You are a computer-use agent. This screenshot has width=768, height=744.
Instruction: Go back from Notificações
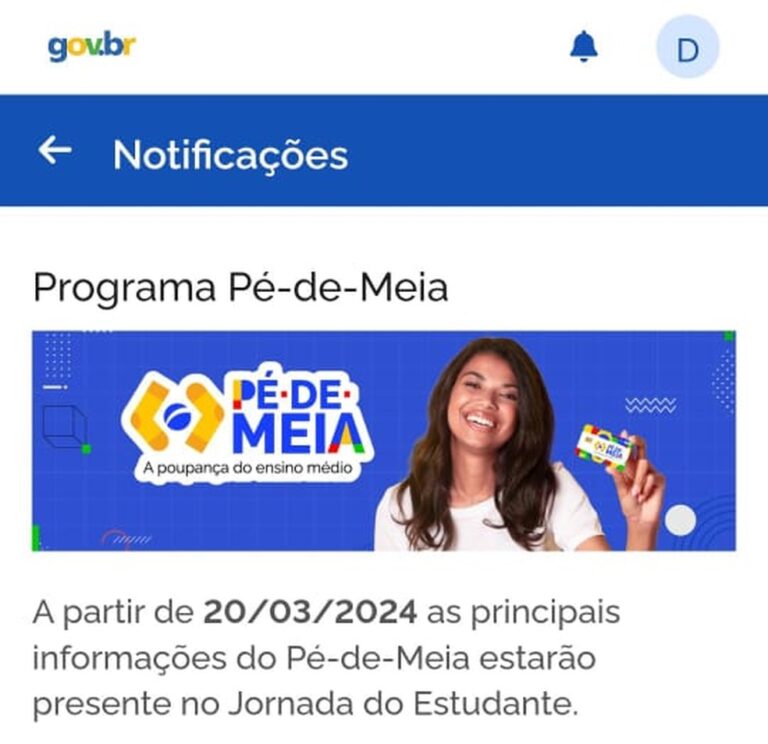(55, 151)
